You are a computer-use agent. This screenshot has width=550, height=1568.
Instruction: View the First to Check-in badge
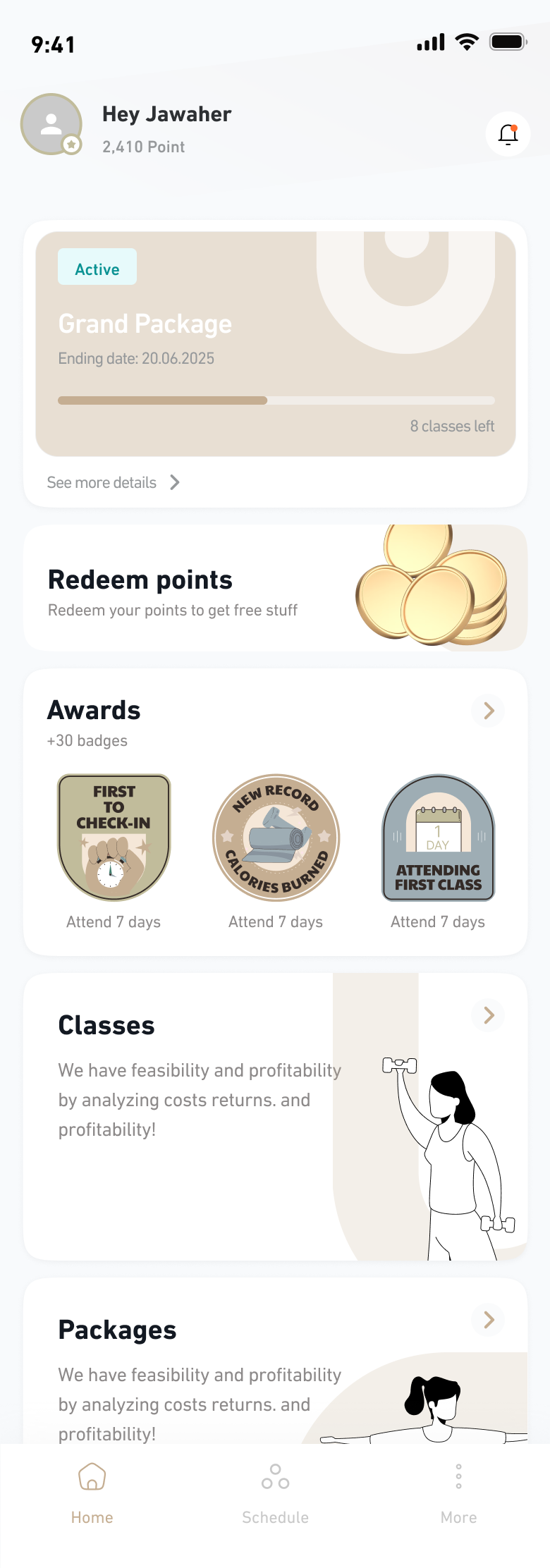[114, 838]
